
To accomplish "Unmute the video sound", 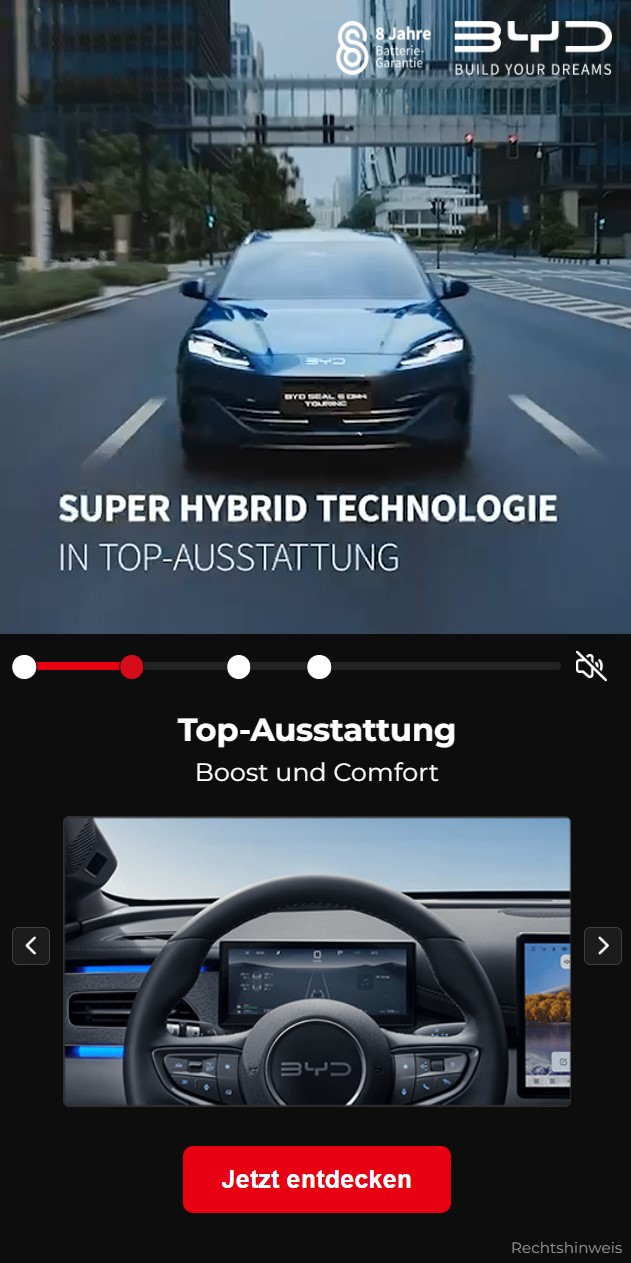I will (591, 666).
